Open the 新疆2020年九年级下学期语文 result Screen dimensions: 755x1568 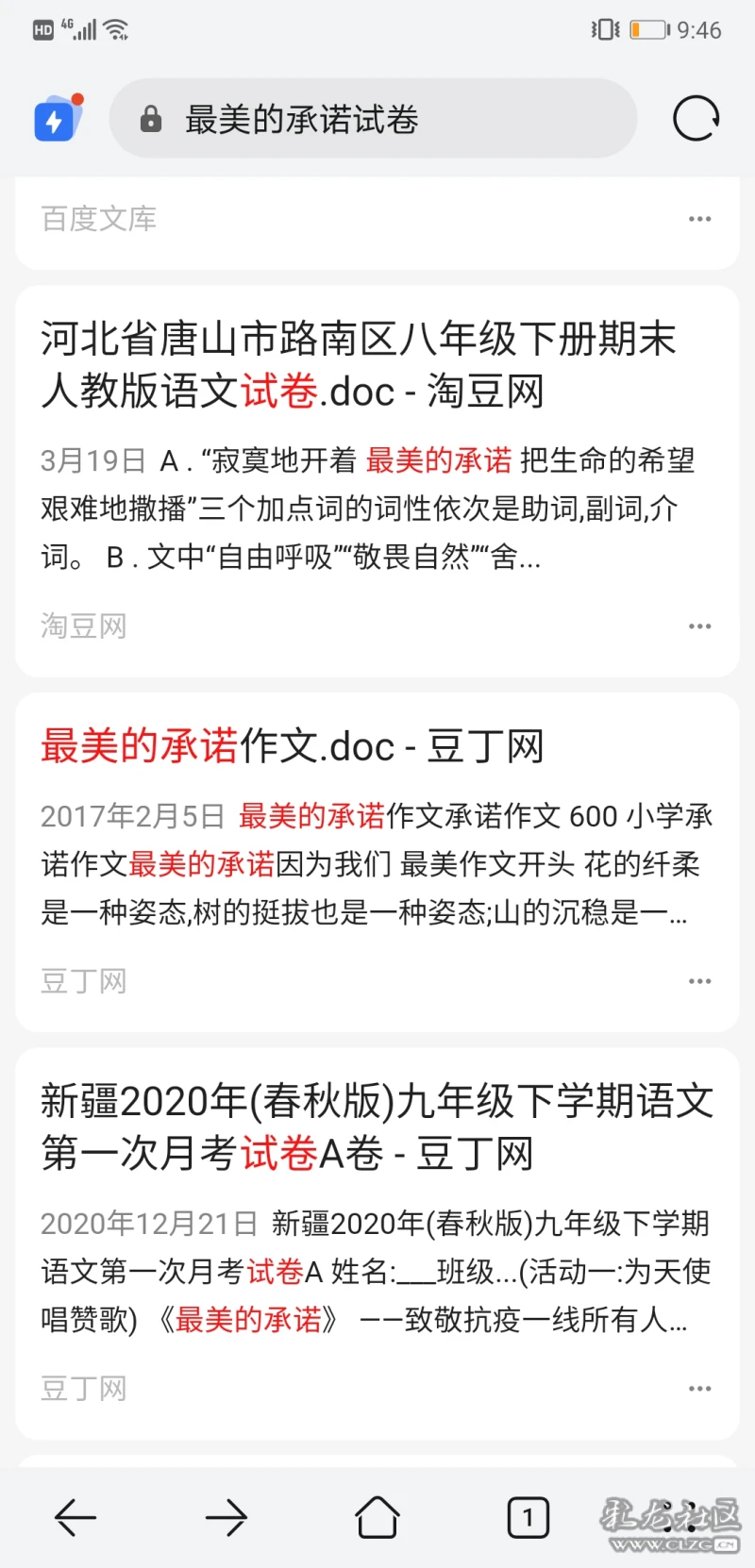click(x=377, y=1127)
